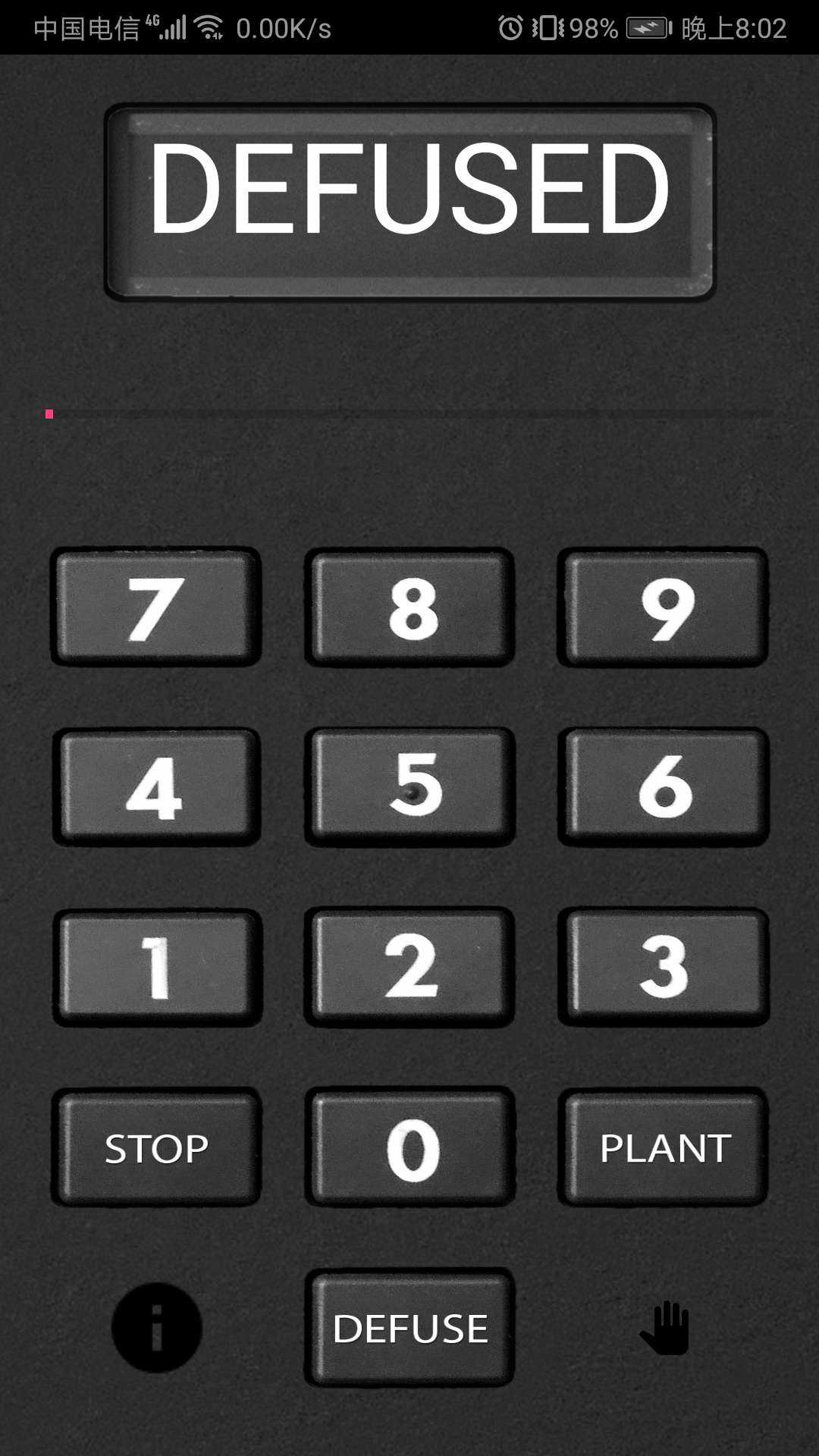
Task: Tap the number 2 key
Action: [410, 968]
